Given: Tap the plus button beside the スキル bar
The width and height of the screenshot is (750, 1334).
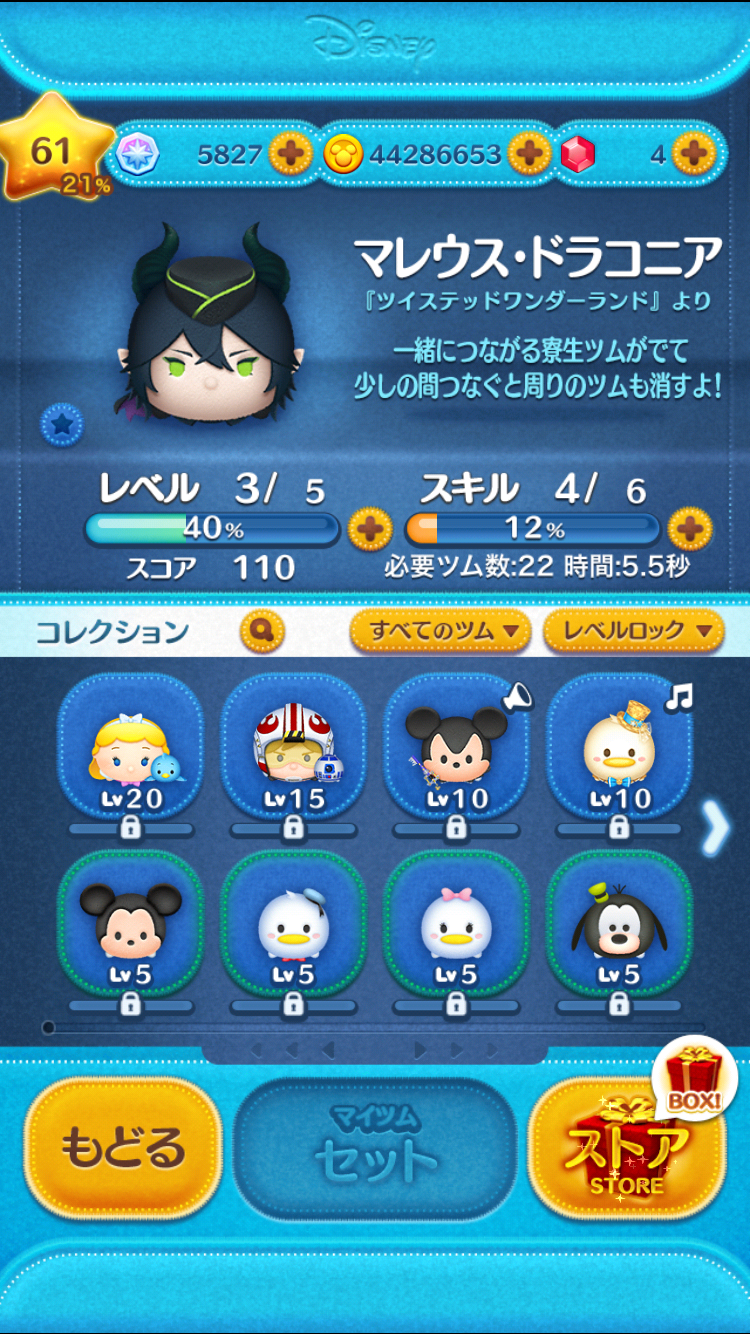Looking at the screenshot, I should [x=690, y=528].
